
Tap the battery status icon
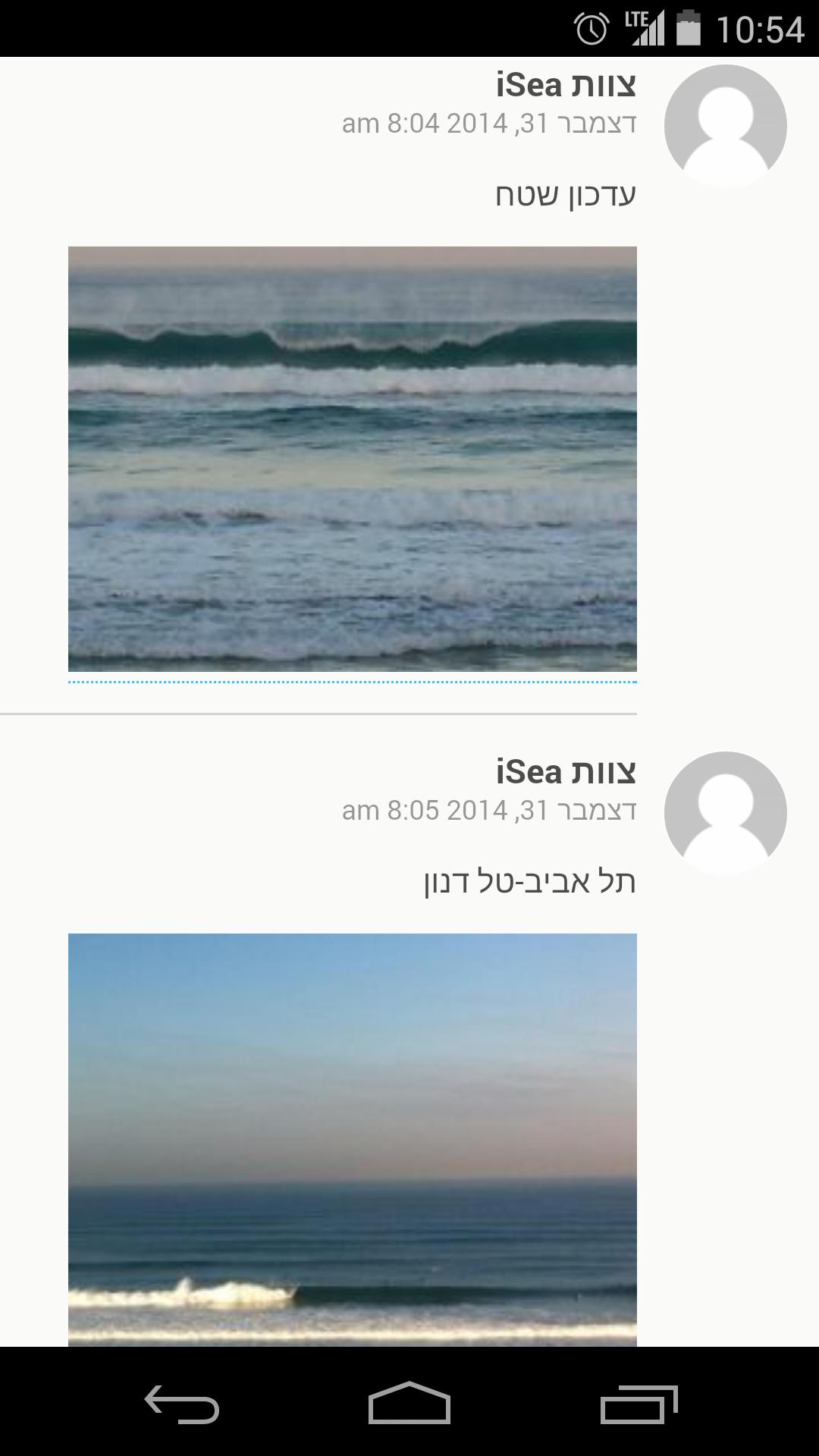689,25
